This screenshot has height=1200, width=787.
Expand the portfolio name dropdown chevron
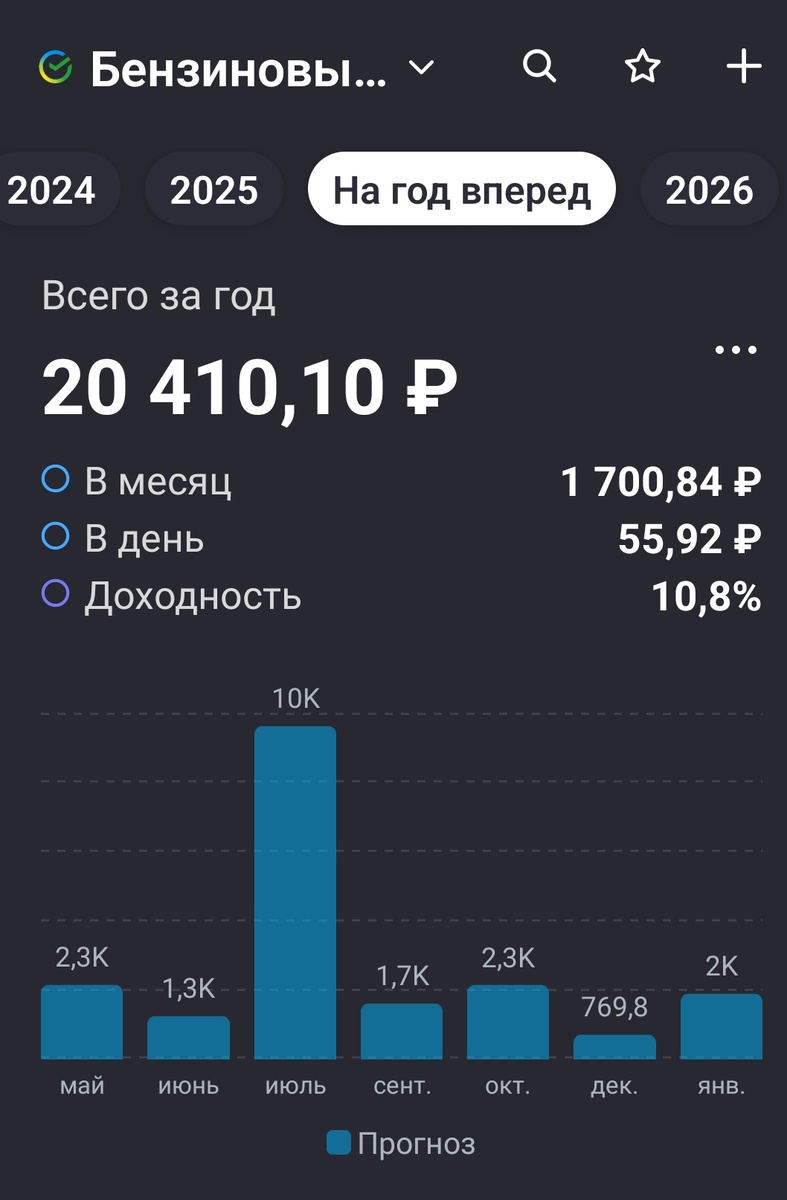click(421, 68)
